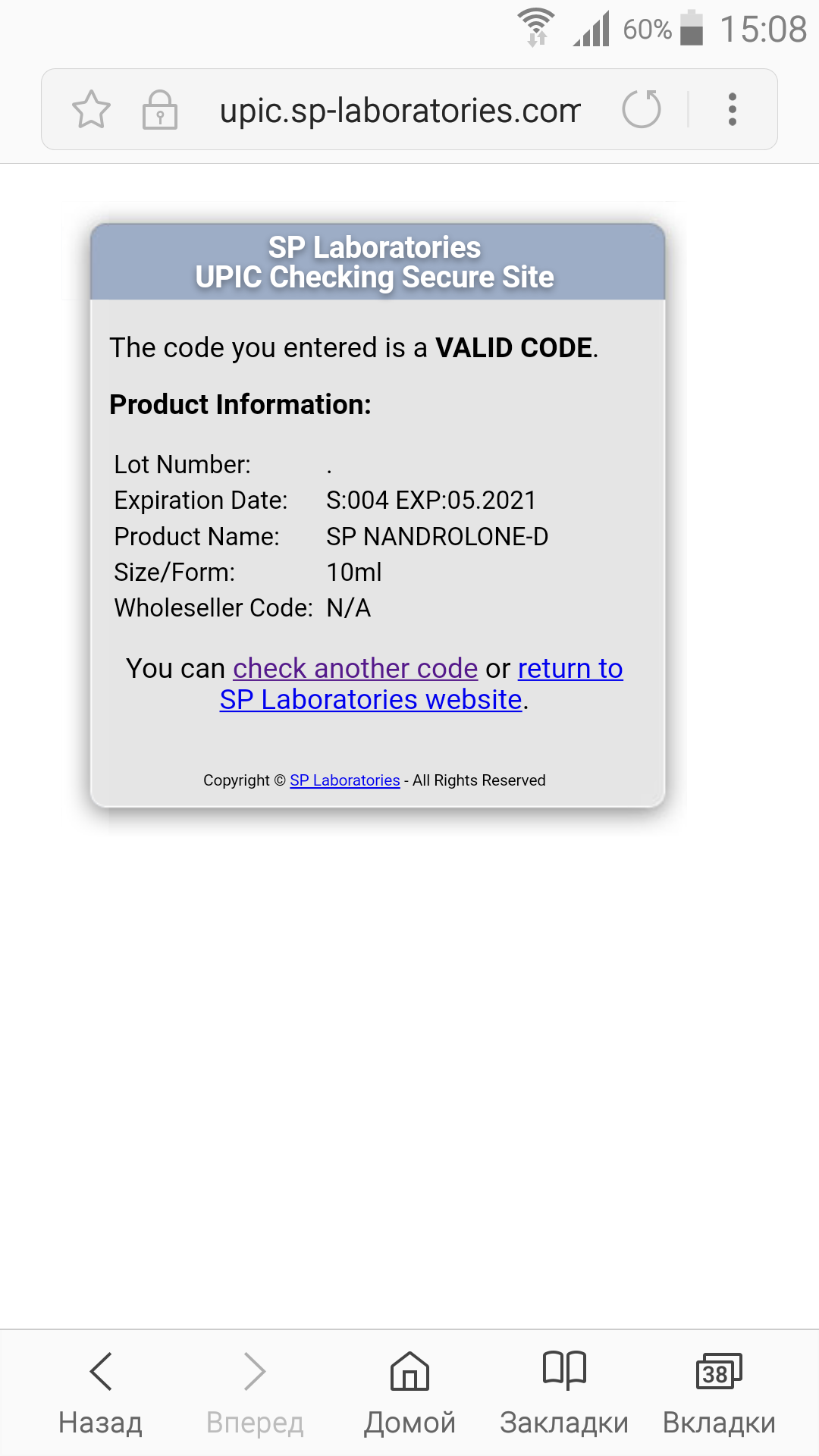This screenshot has height=1456, width=819.
Task: View site security info via lock icon
Action: (160, 110)
